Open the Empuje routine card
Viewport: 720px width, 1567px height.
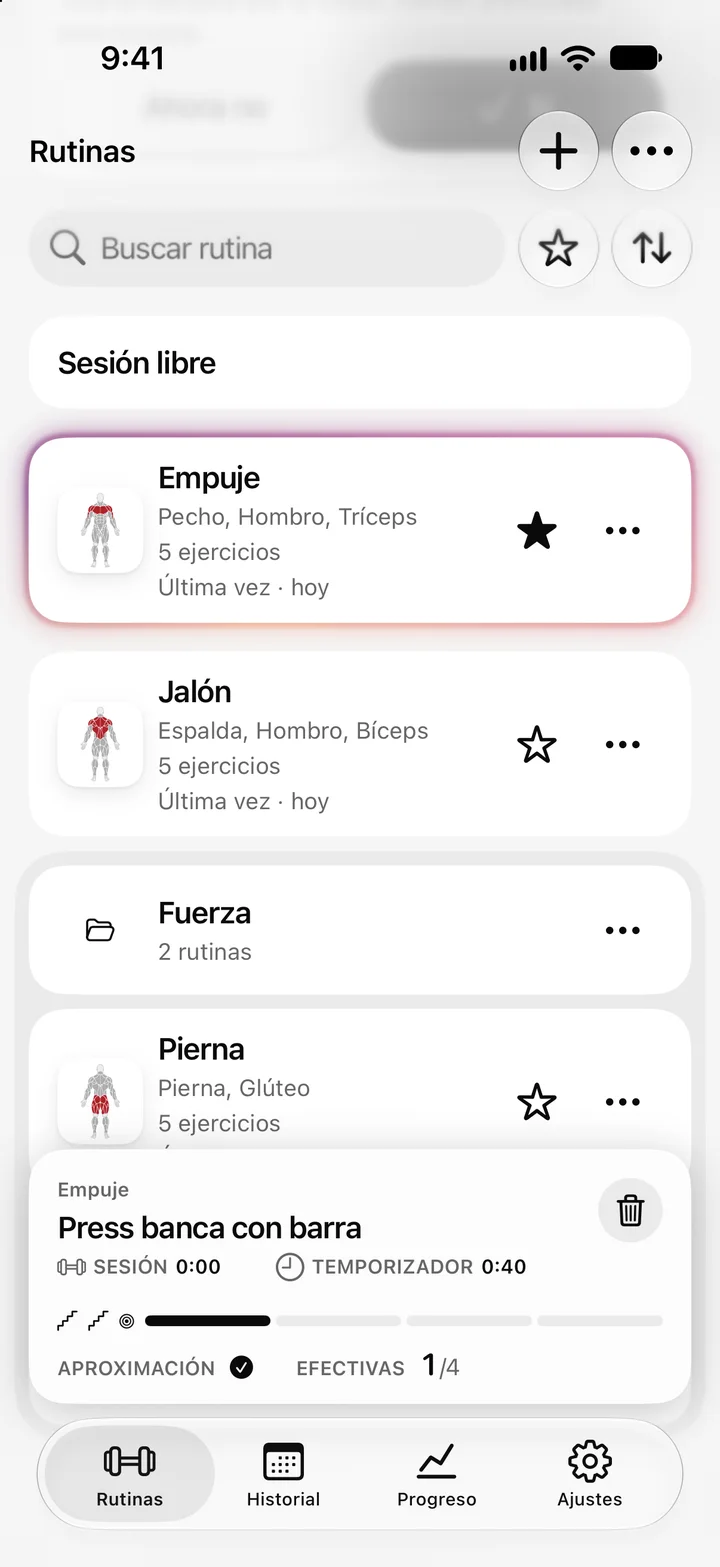click(360, 530)
